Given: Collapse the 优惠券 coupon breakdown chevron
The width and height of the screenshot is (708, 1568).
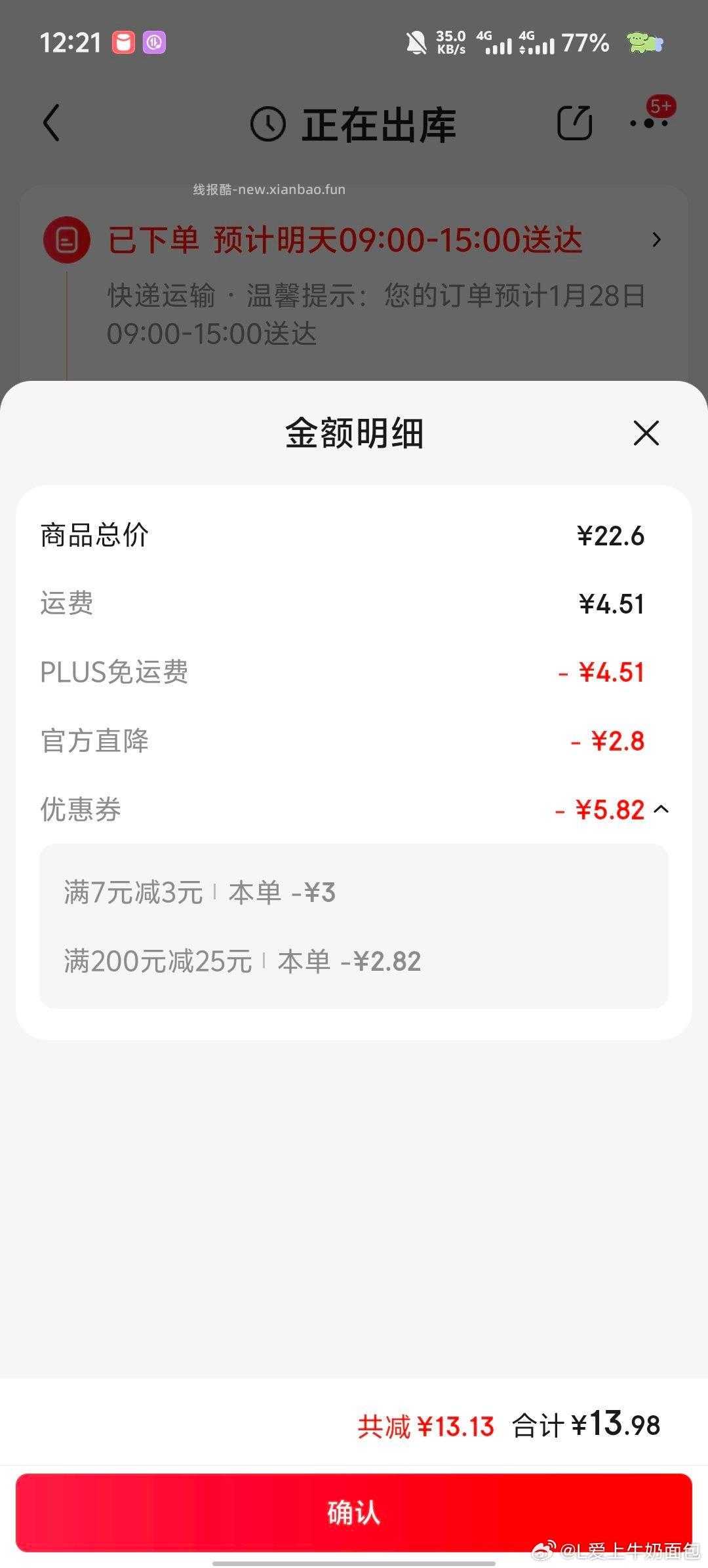Looking at the screenshot, I should tap(662, 810).
